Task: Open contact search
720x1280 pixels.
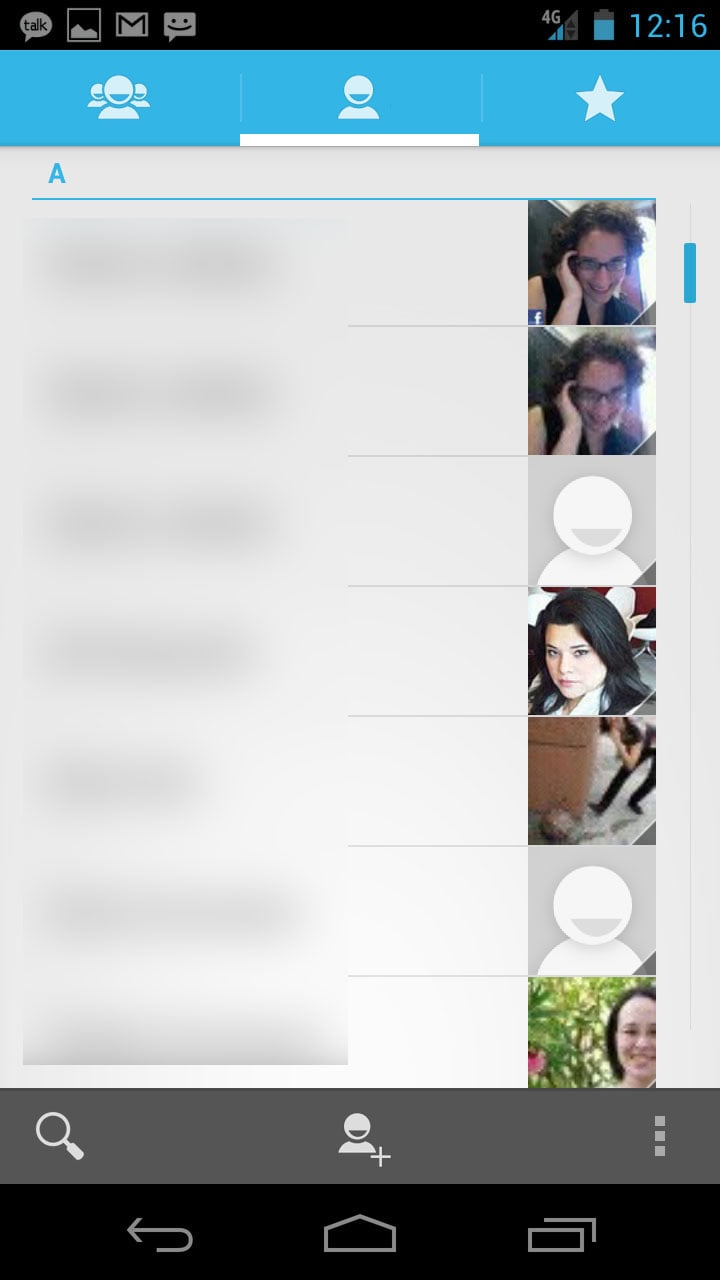Action: [60, 1136]
